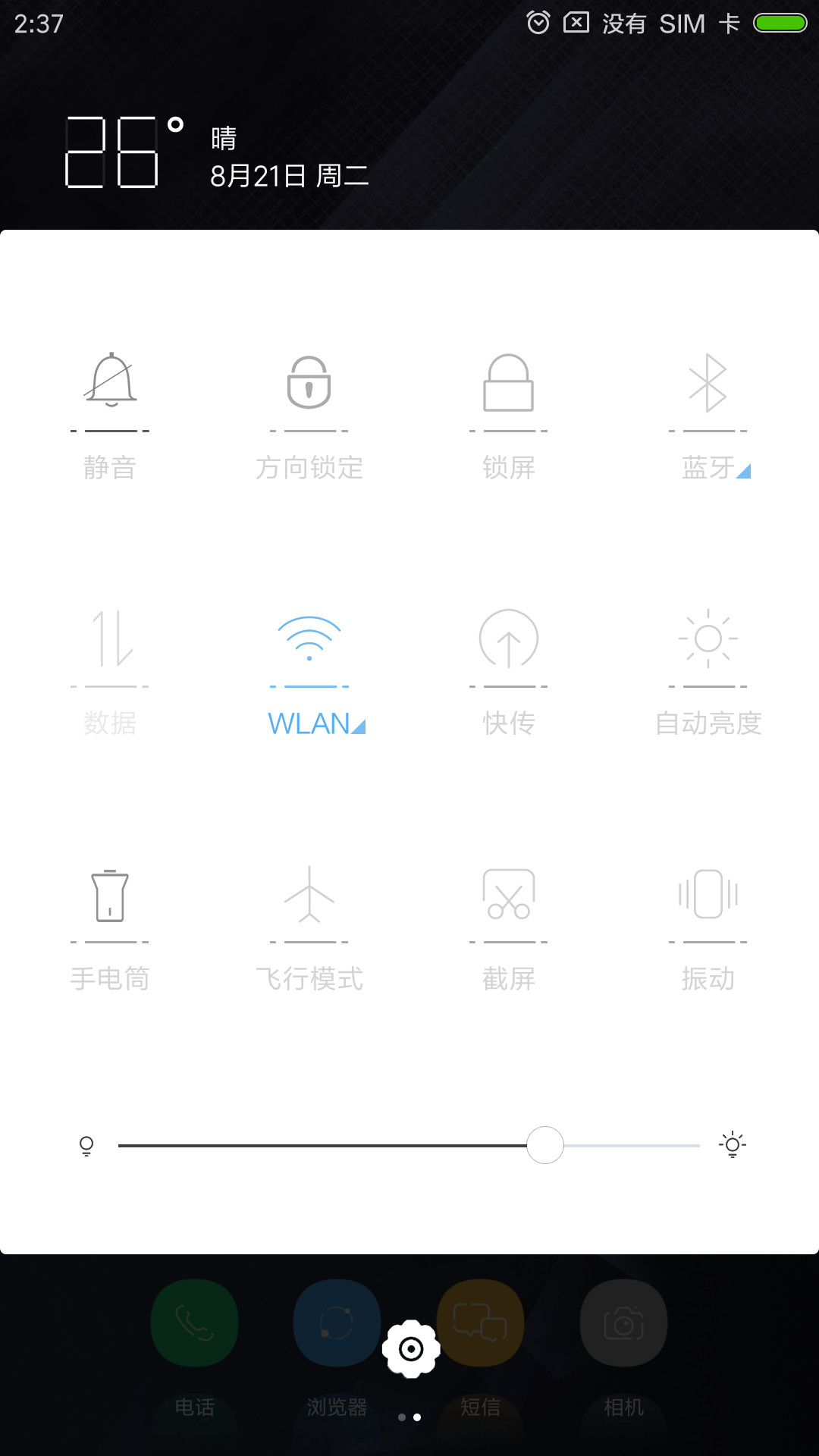Tap the brightness slider track

[x=409, y=1145]
